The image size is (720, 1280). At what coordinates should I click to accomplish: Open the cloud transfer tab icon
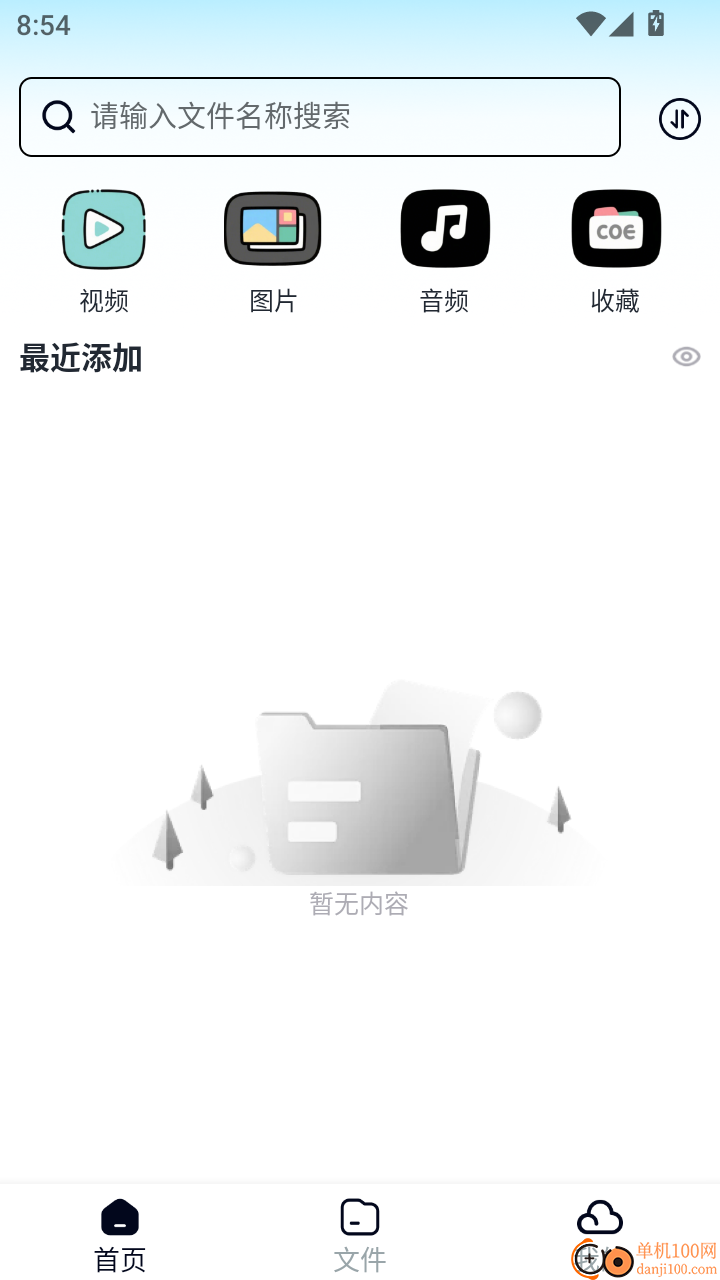coord(600,1217)
